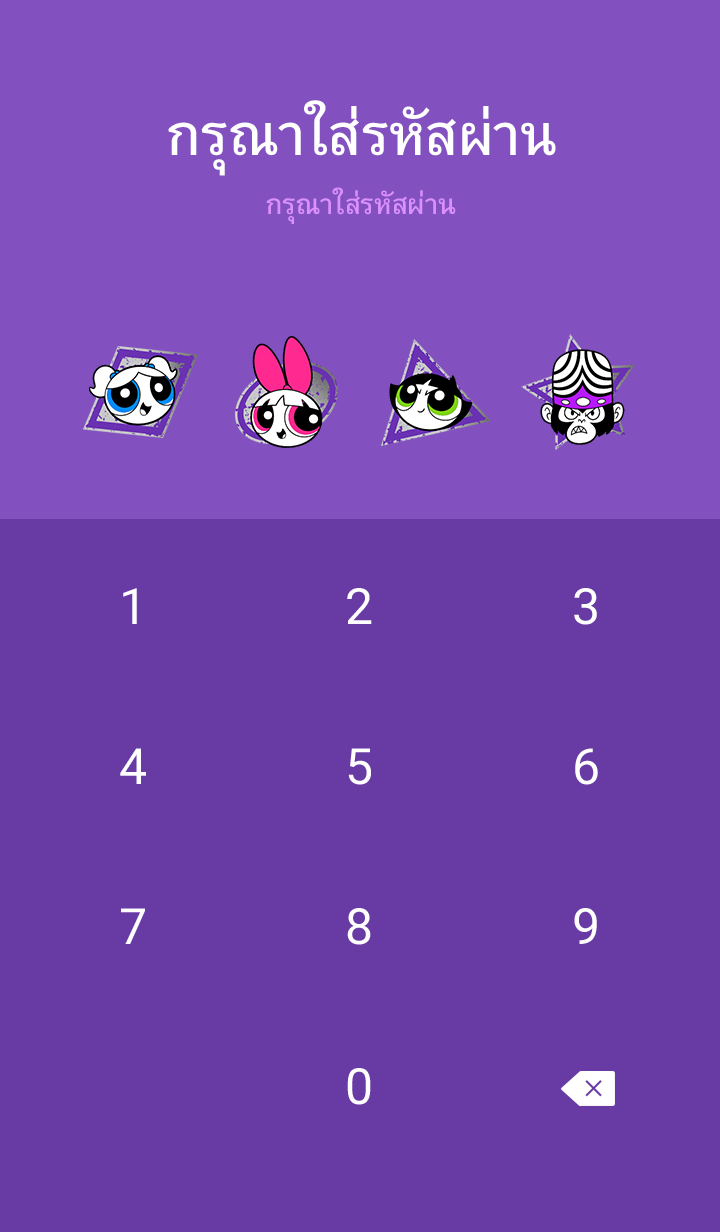Tap the number 8 key

[x=359, y=927]
